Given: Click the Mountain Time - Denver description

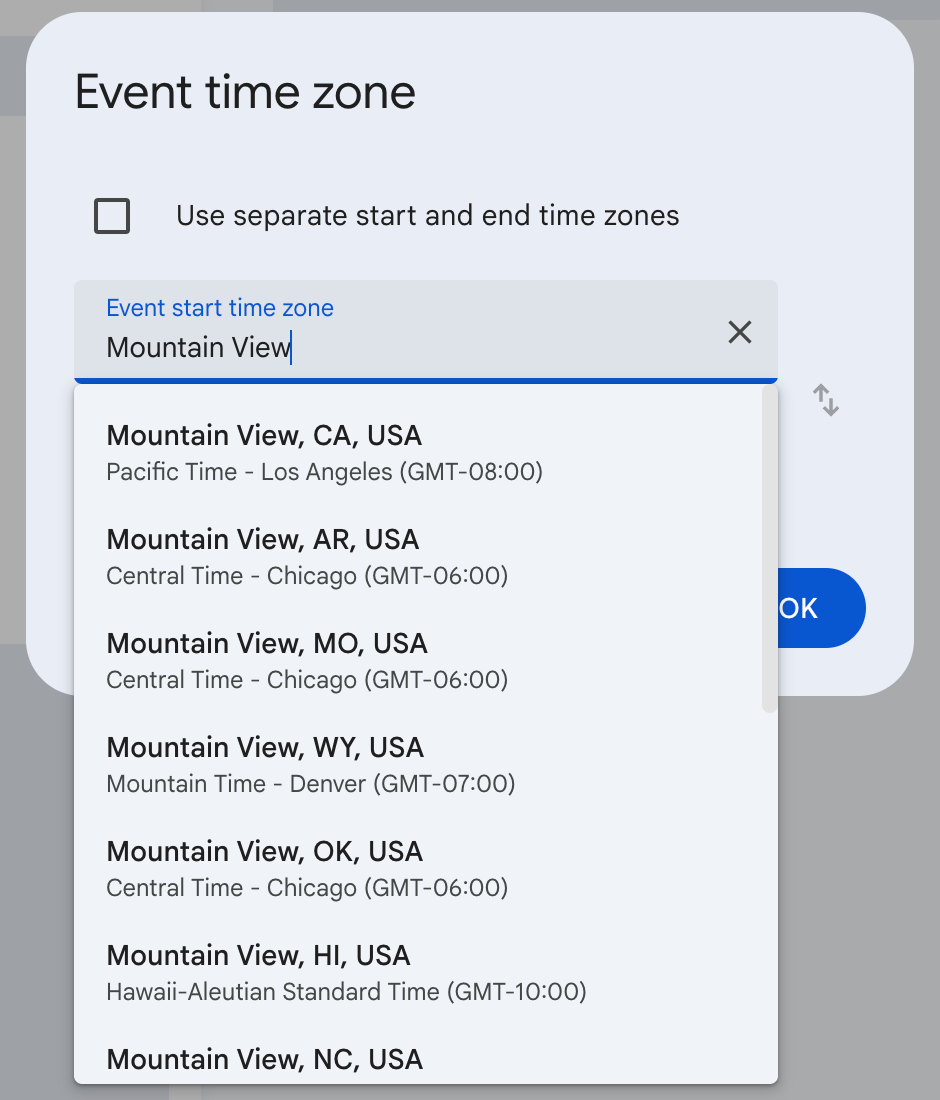Looking at the screenshot, I should pyautogui.click(x=310, y=783).
